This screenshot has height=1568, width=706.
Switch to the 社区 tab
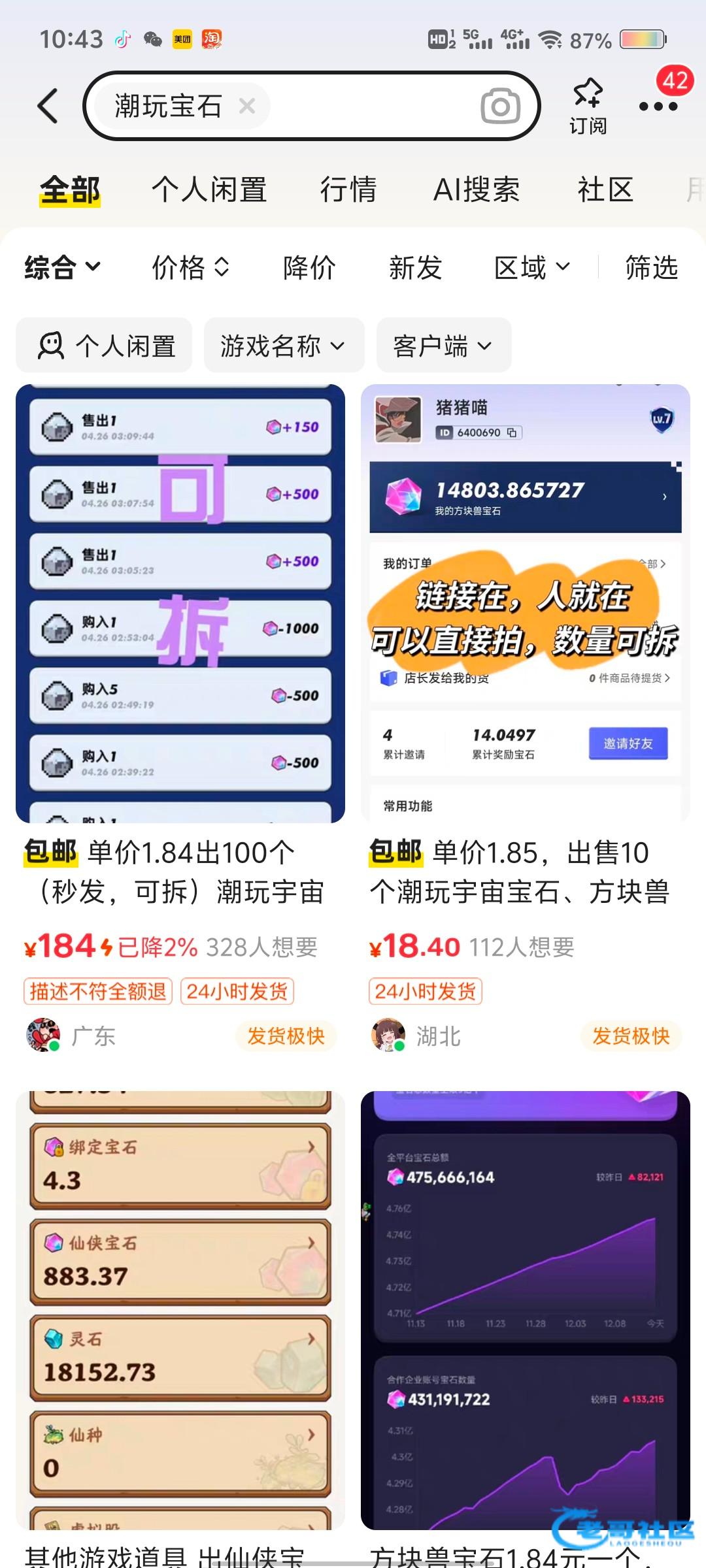(x=605, y=190)
